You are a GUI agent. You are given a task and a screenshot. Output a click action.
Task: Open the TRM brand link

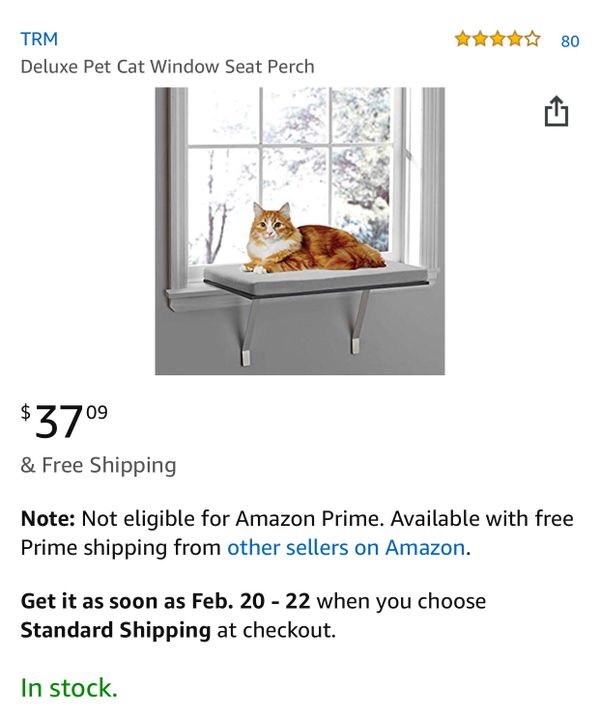[39, 39]
